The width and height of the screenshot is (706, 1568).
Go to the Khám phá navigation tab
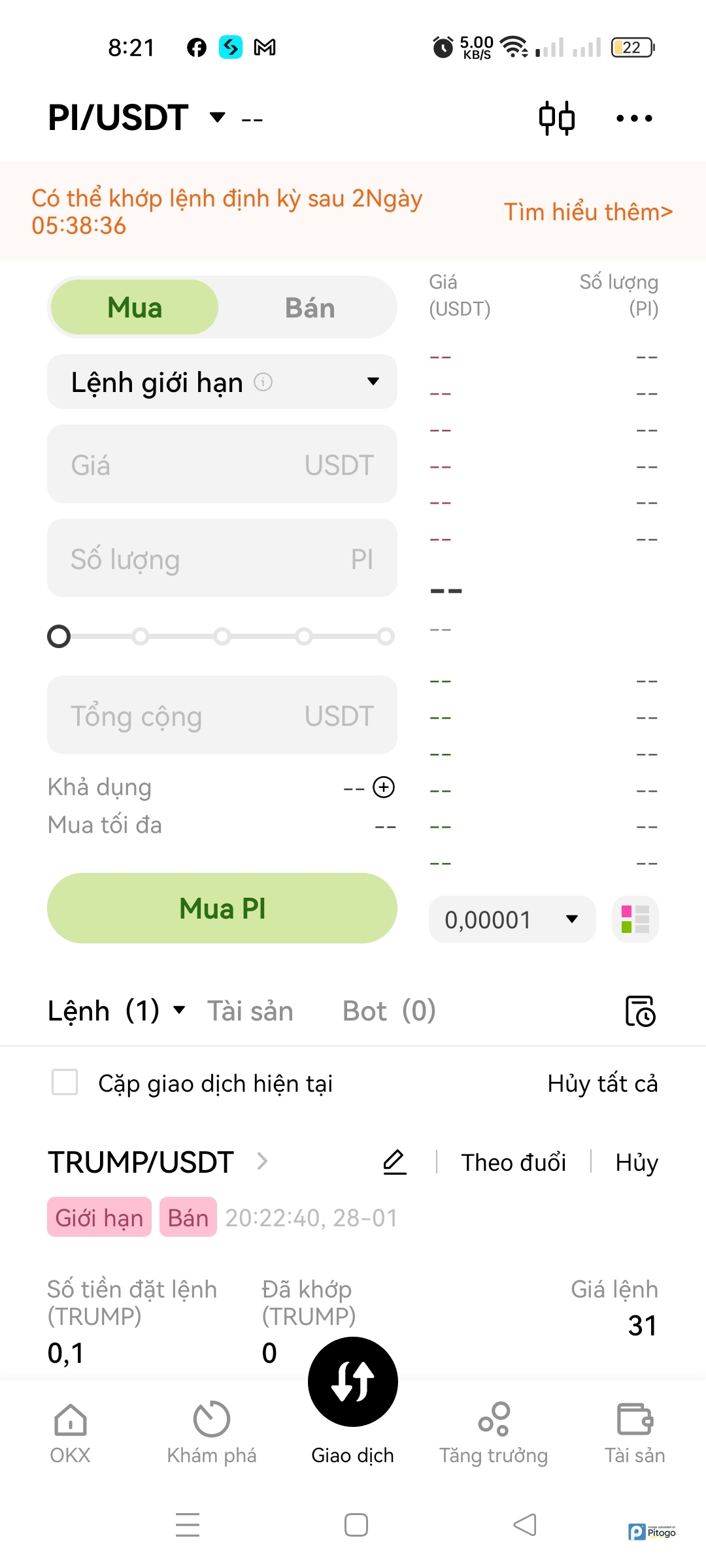pyautogui.click(x=212, y=1432)
